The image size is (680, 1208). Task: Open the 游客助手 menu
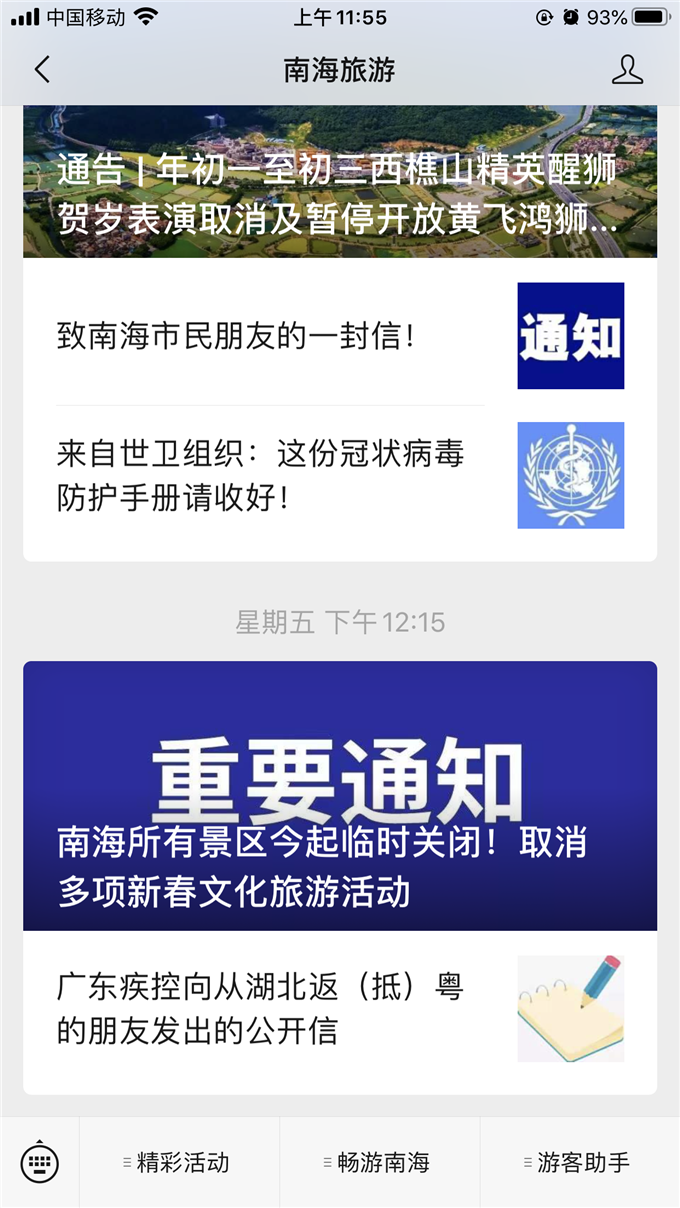coord(580,1163)
